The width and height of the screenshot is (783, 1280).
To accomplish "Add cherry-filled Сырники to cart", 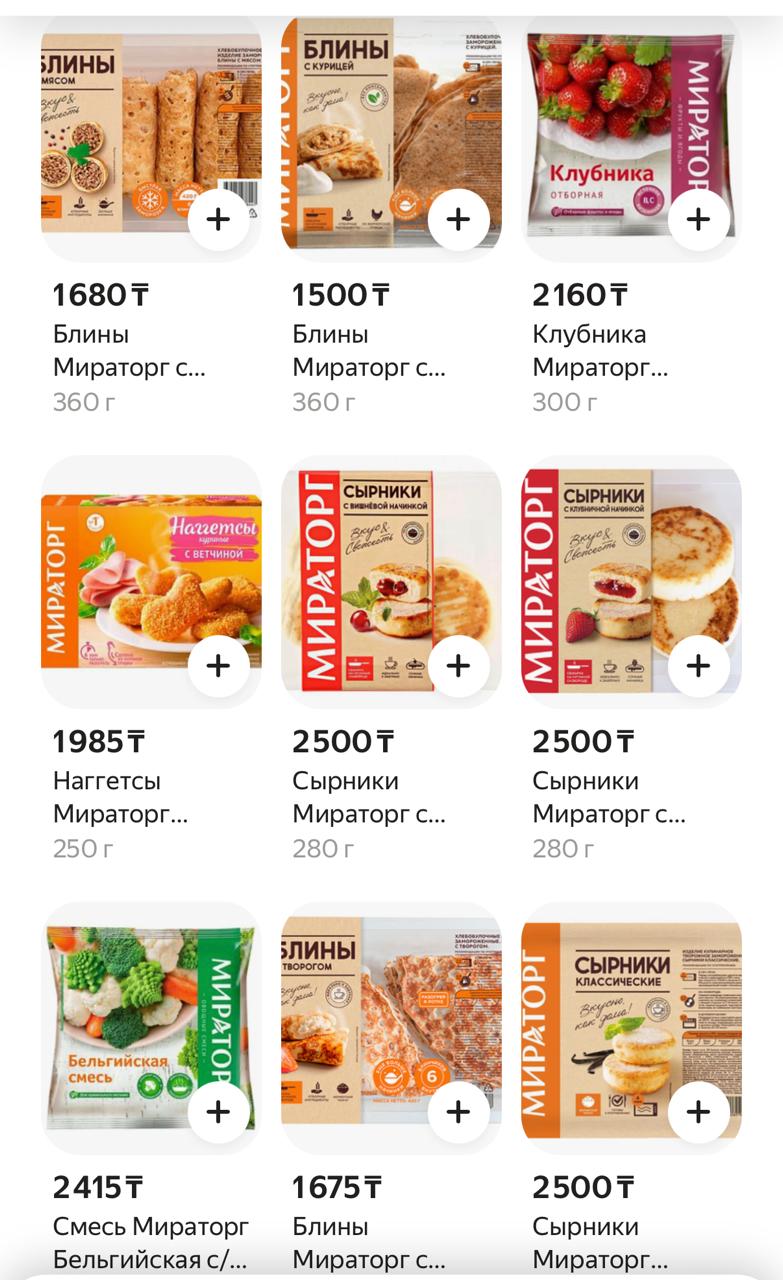I will (458, 666).
